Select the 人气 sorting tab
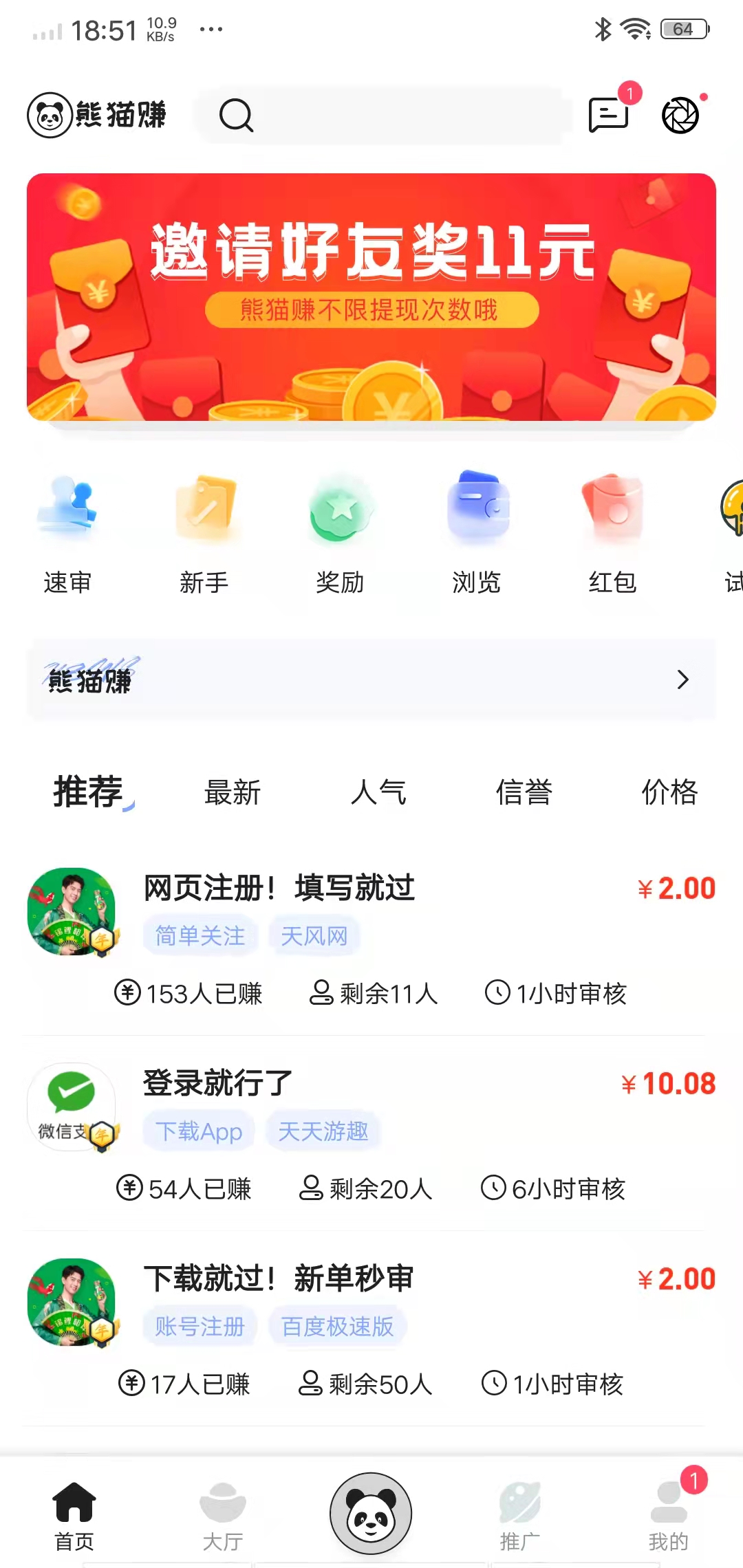Viewport: 743px width, 1568px height. coord(379,792)
